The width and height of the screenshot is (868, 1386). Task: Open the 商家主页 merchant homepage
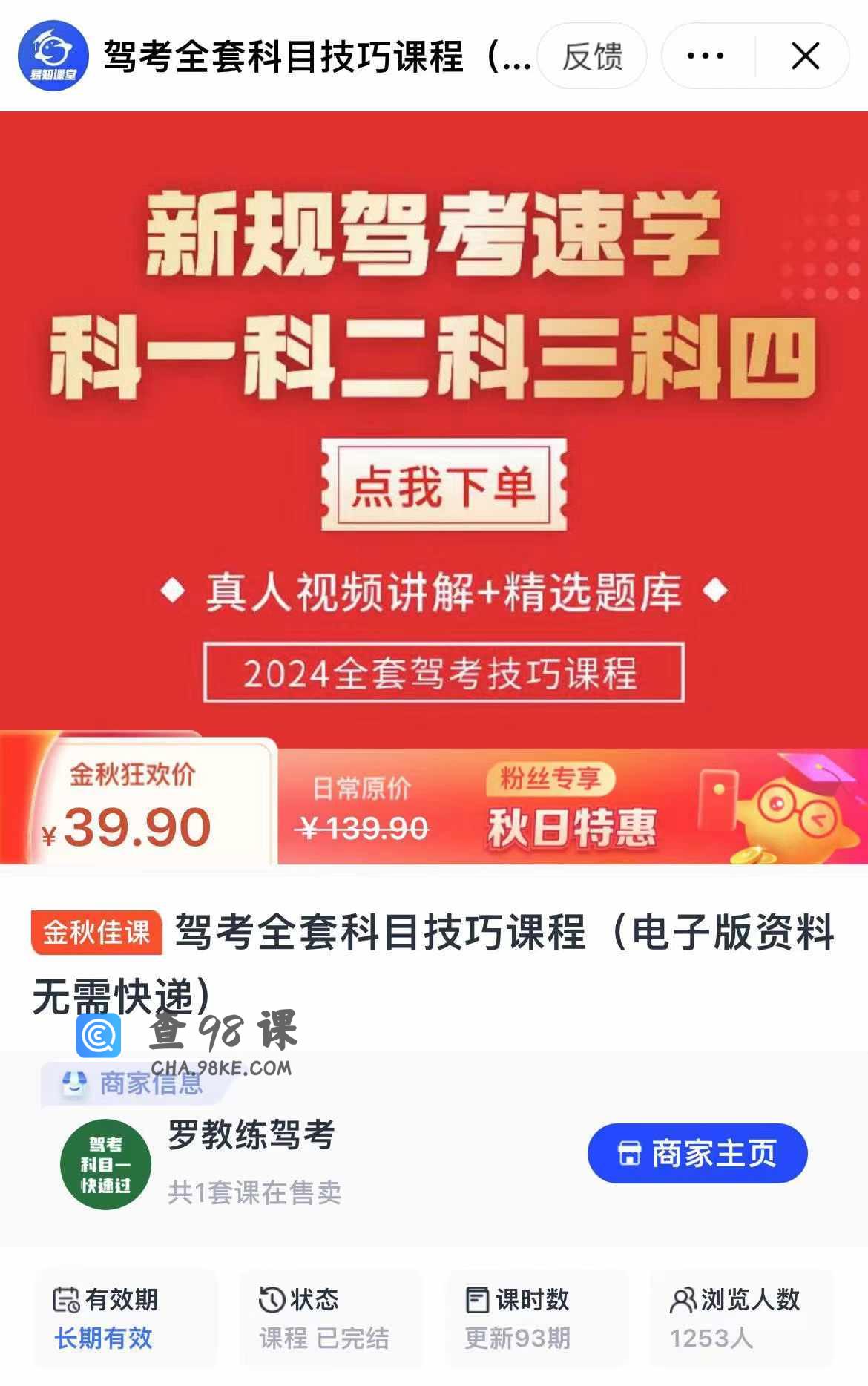[697, 1153]
